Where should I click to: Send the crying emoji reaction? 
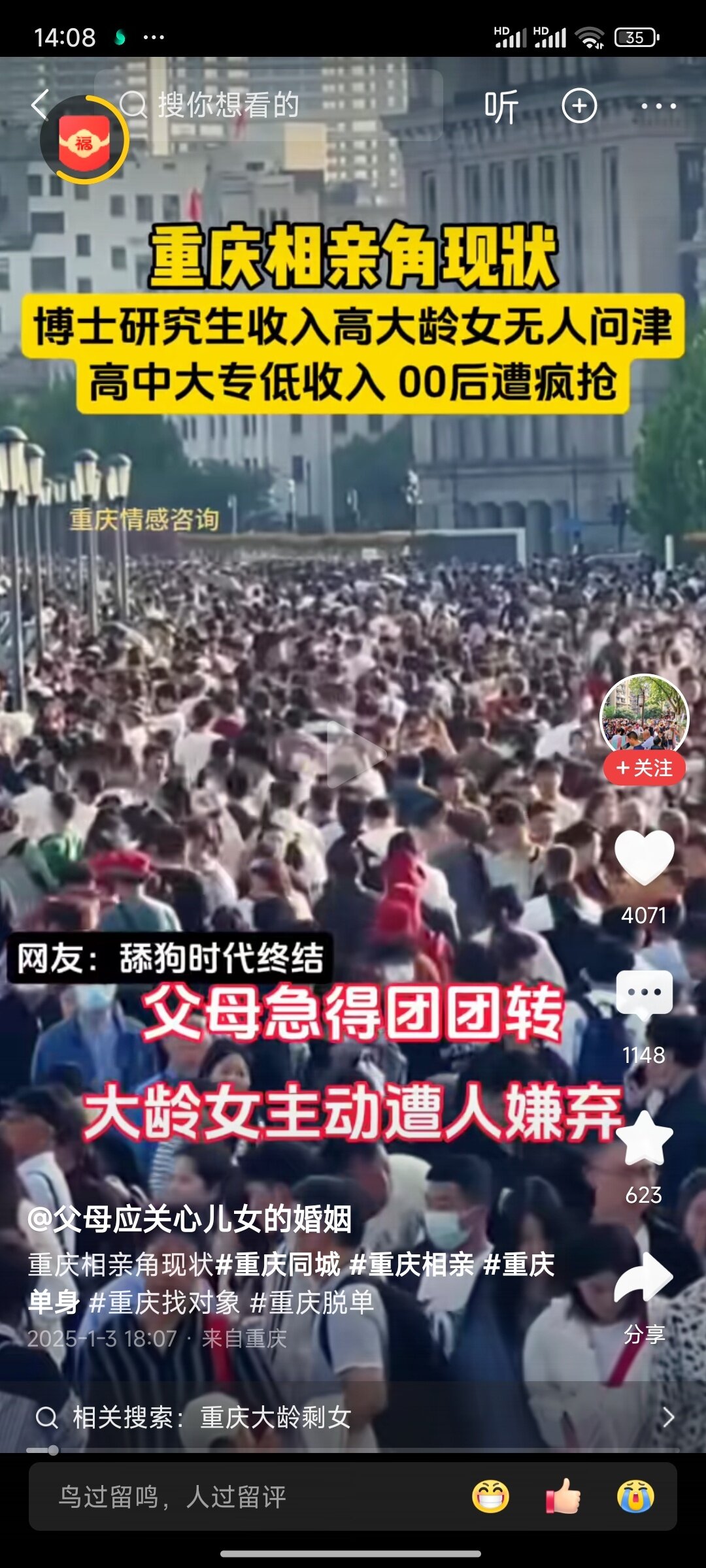(635, 1496)
